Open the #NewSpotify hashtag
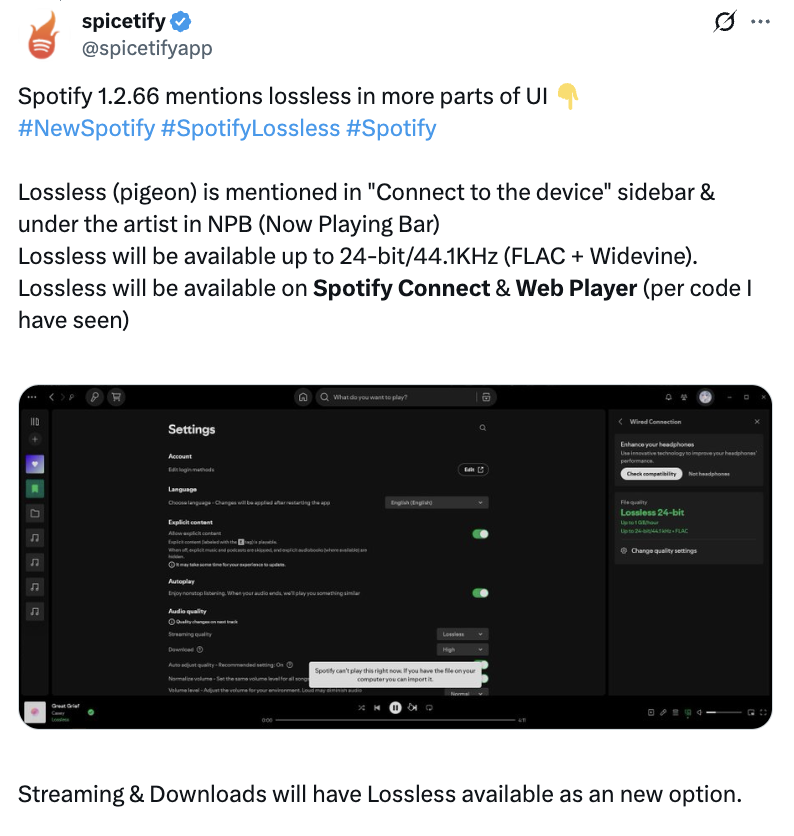This screenshot has width=794, height=836. [x=86, y=128]
